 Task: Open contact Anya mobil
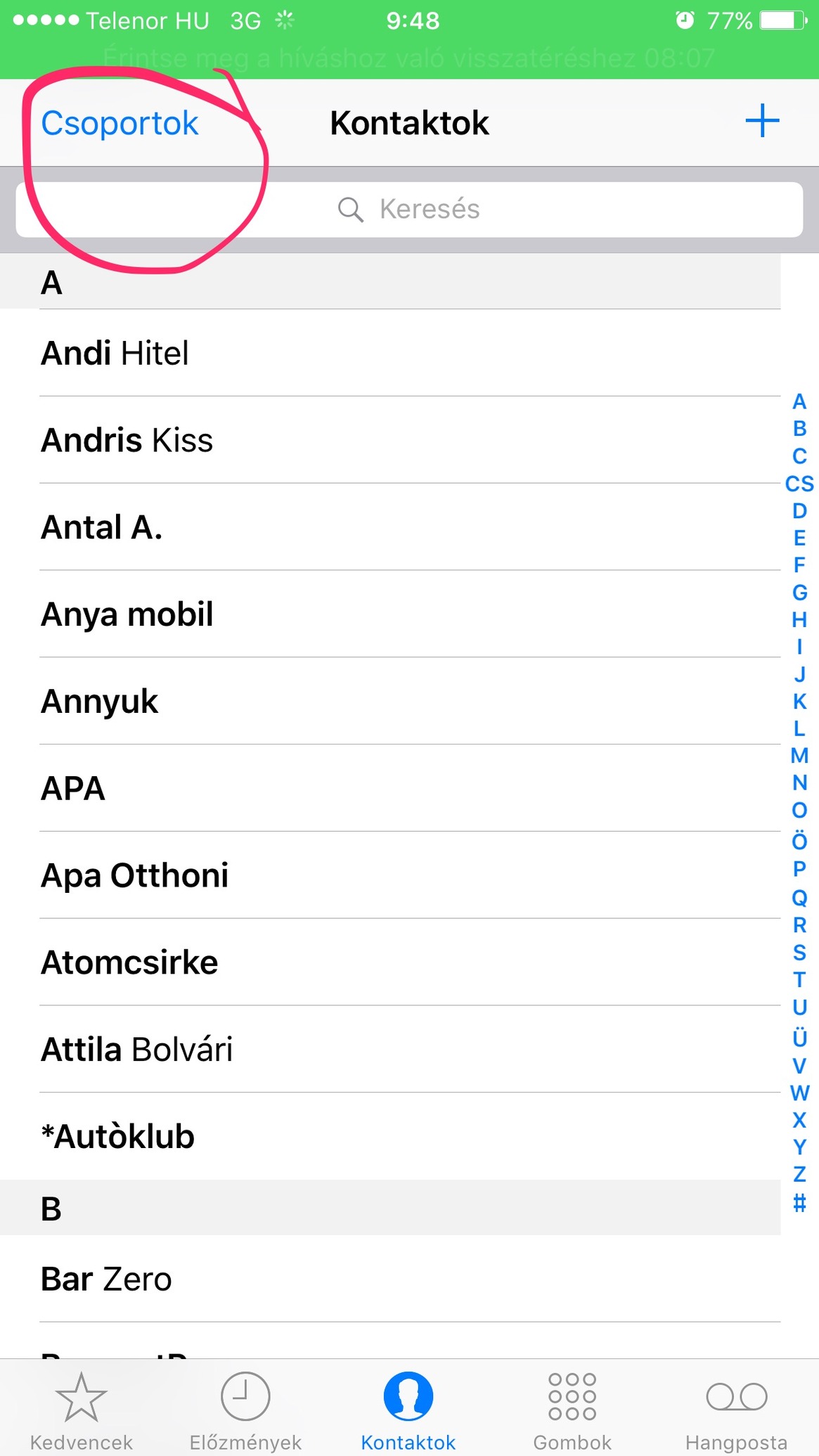click(x=410, y=614)
